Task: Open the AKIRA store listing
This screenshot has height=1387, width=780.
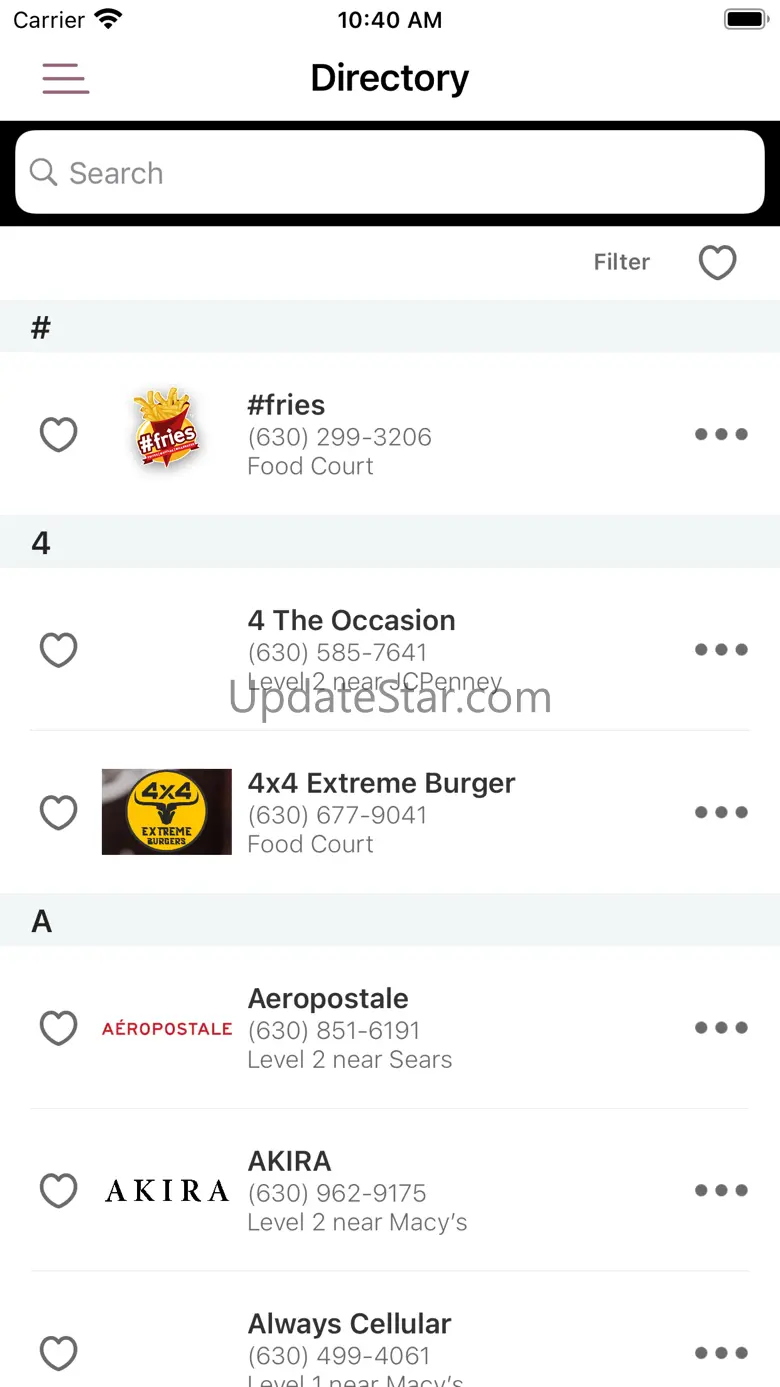Action: (x=390, y=1190)
